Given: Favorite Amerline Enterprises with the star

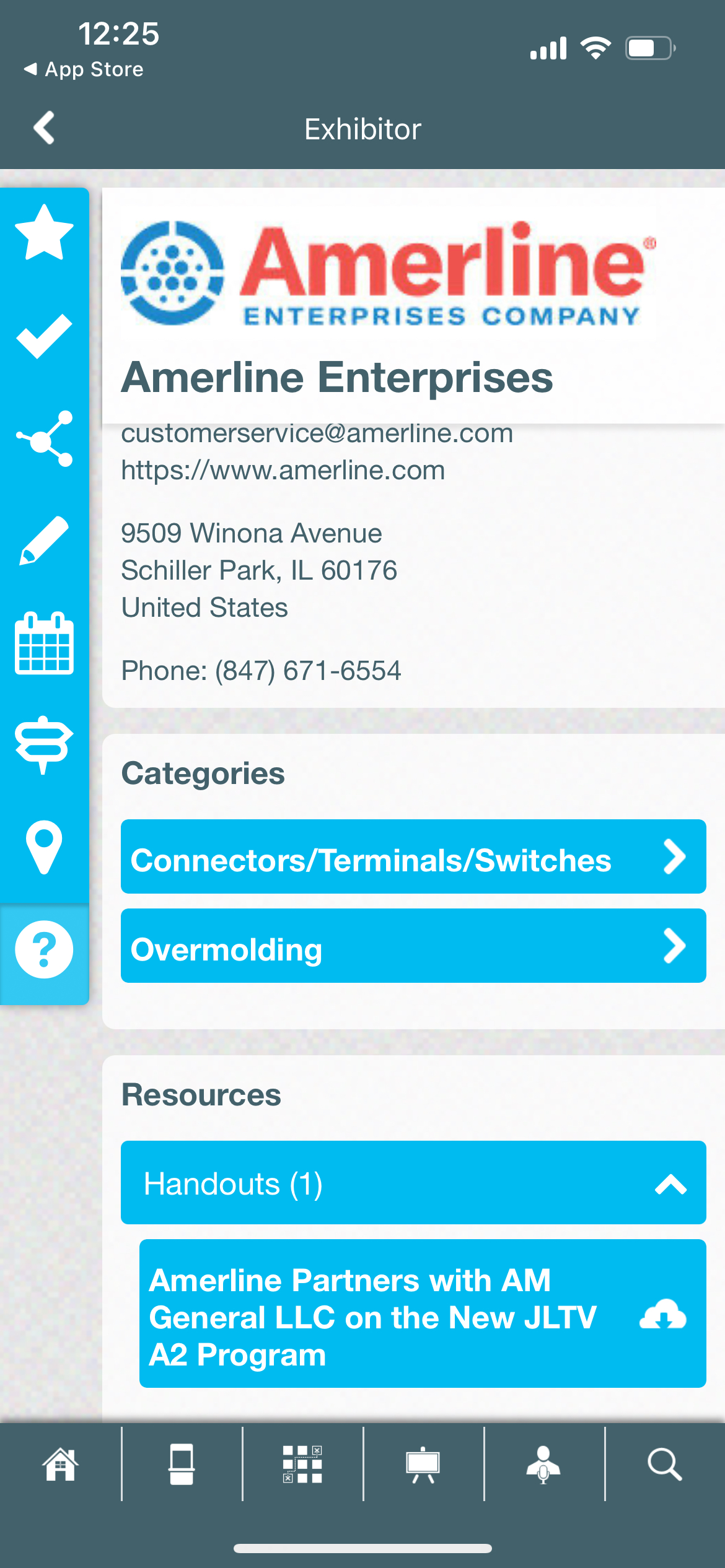Looking at the screenshot, I should pos(44,233).
